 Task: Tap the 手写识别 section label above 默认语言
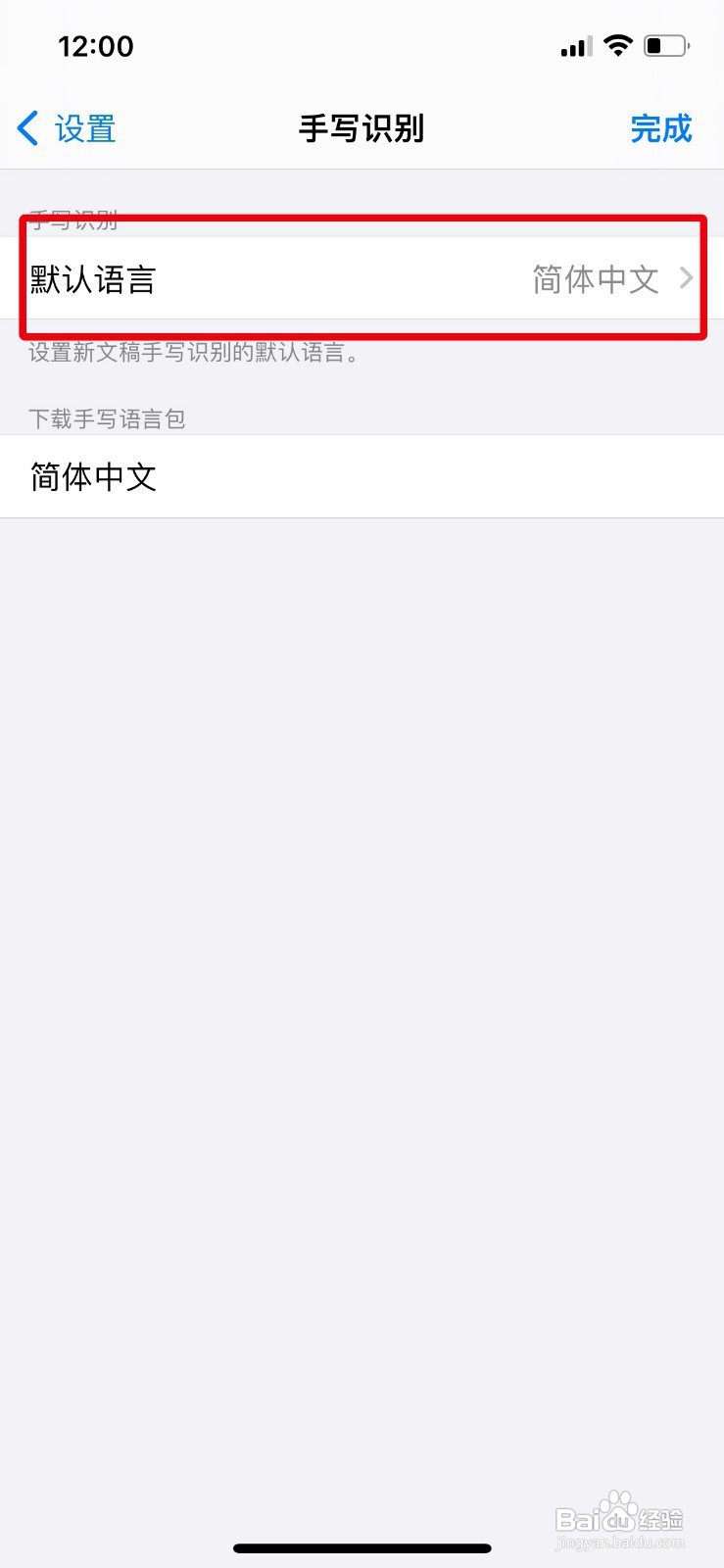73,220
